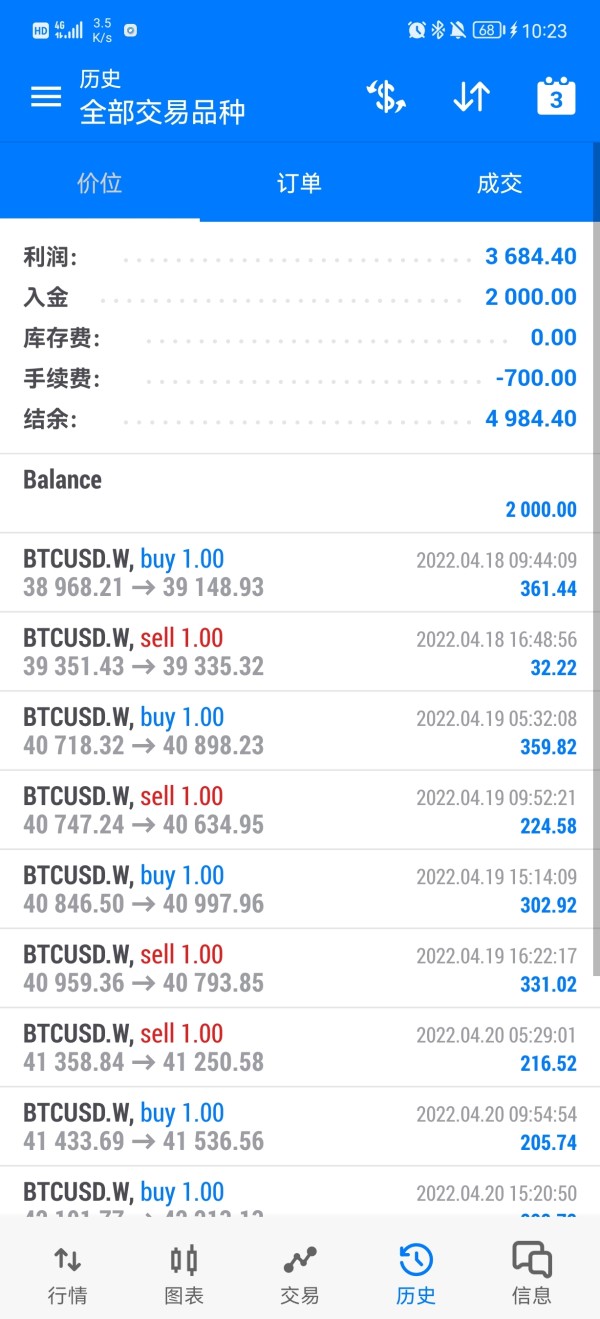
Task: Open the sell trade with profit 331.02
Action: (300, 968)
